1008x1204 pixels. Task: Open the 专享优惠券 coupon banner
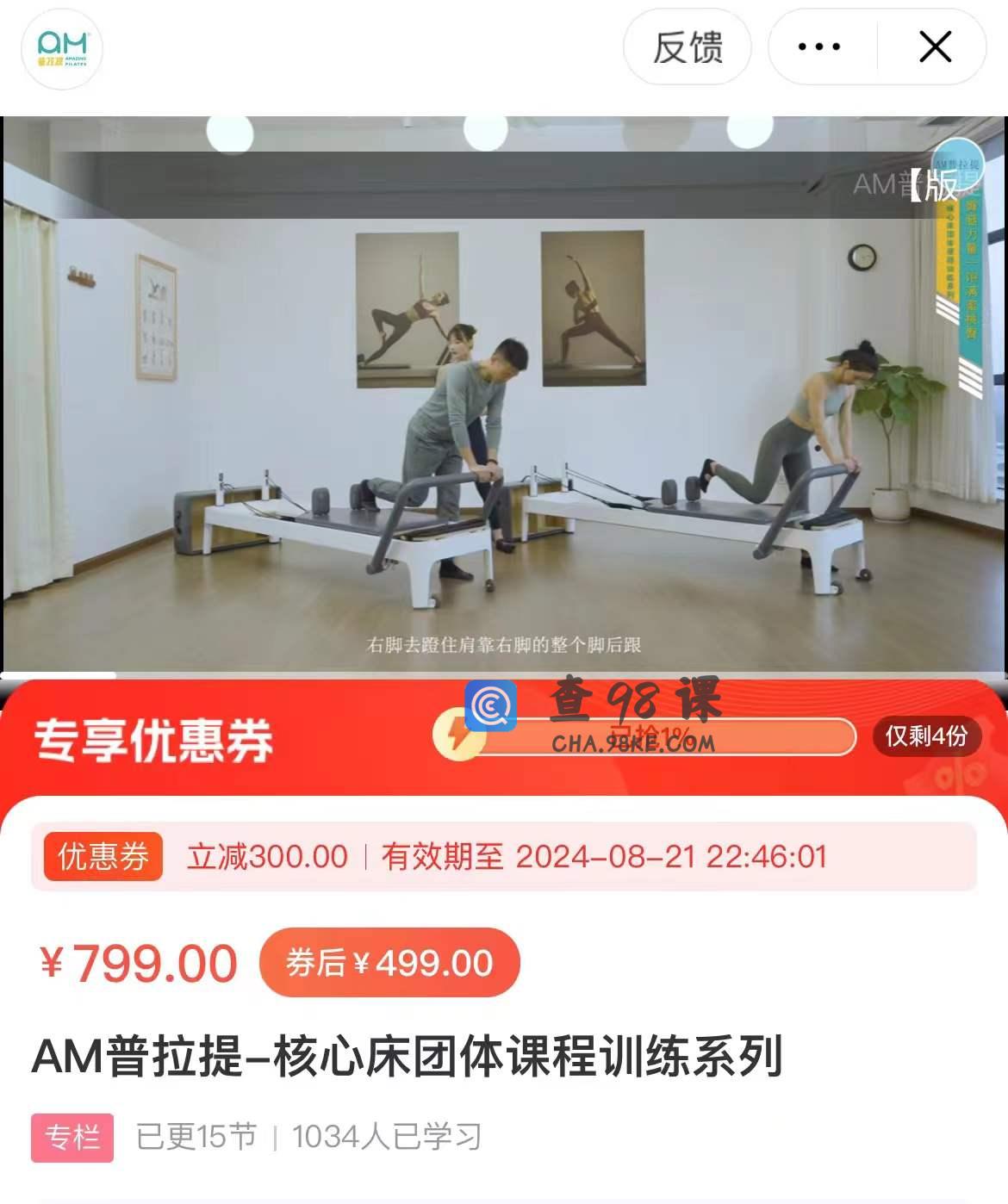pyautogui.click(x=153, y=739)
